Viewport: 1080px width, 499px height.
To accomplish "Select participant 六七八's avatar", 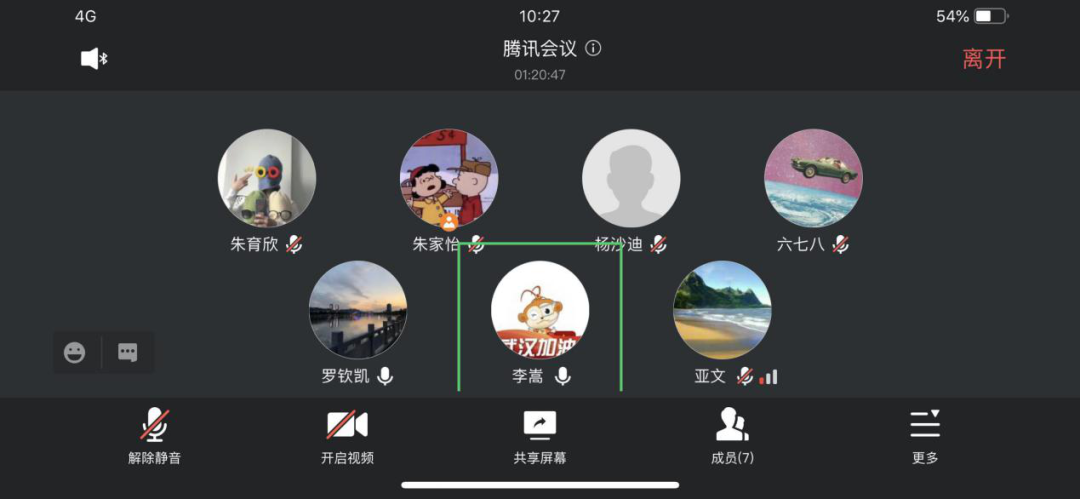I will [813, 178].
